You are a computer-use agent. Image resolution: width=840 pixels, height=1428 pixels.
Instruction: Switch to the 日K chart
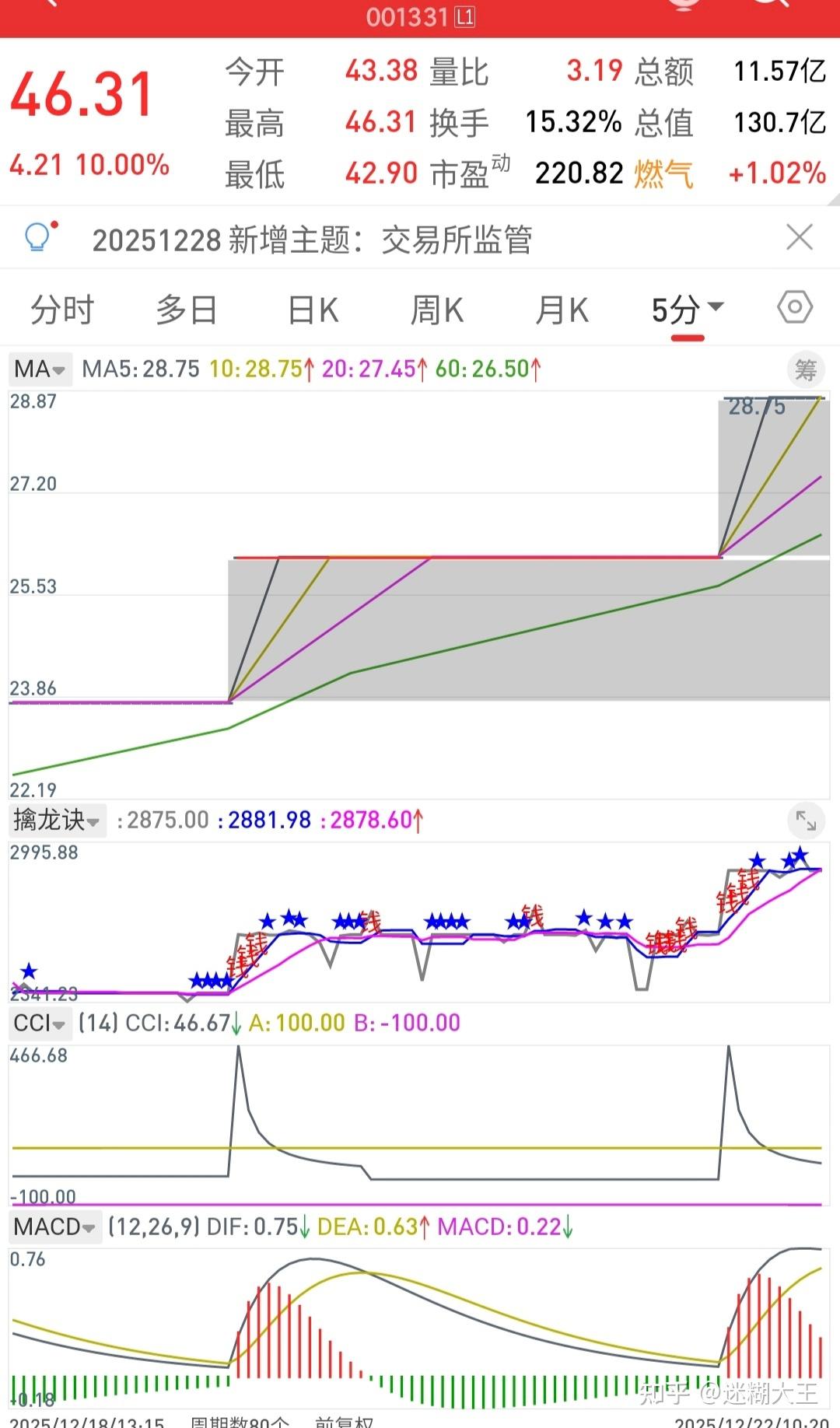313,310
